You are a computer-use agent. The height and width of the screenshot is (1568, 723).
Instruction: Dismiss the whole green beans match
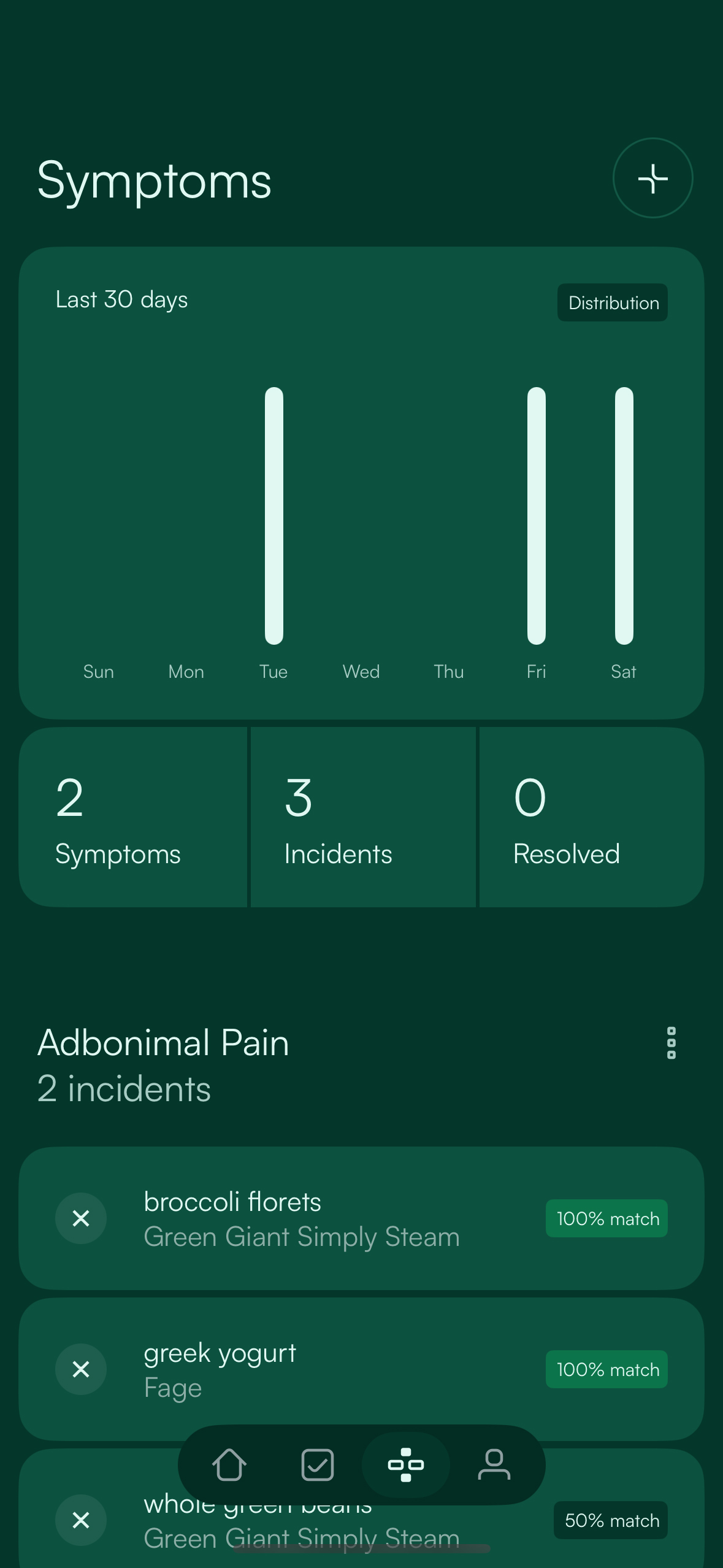point(81,1520)
